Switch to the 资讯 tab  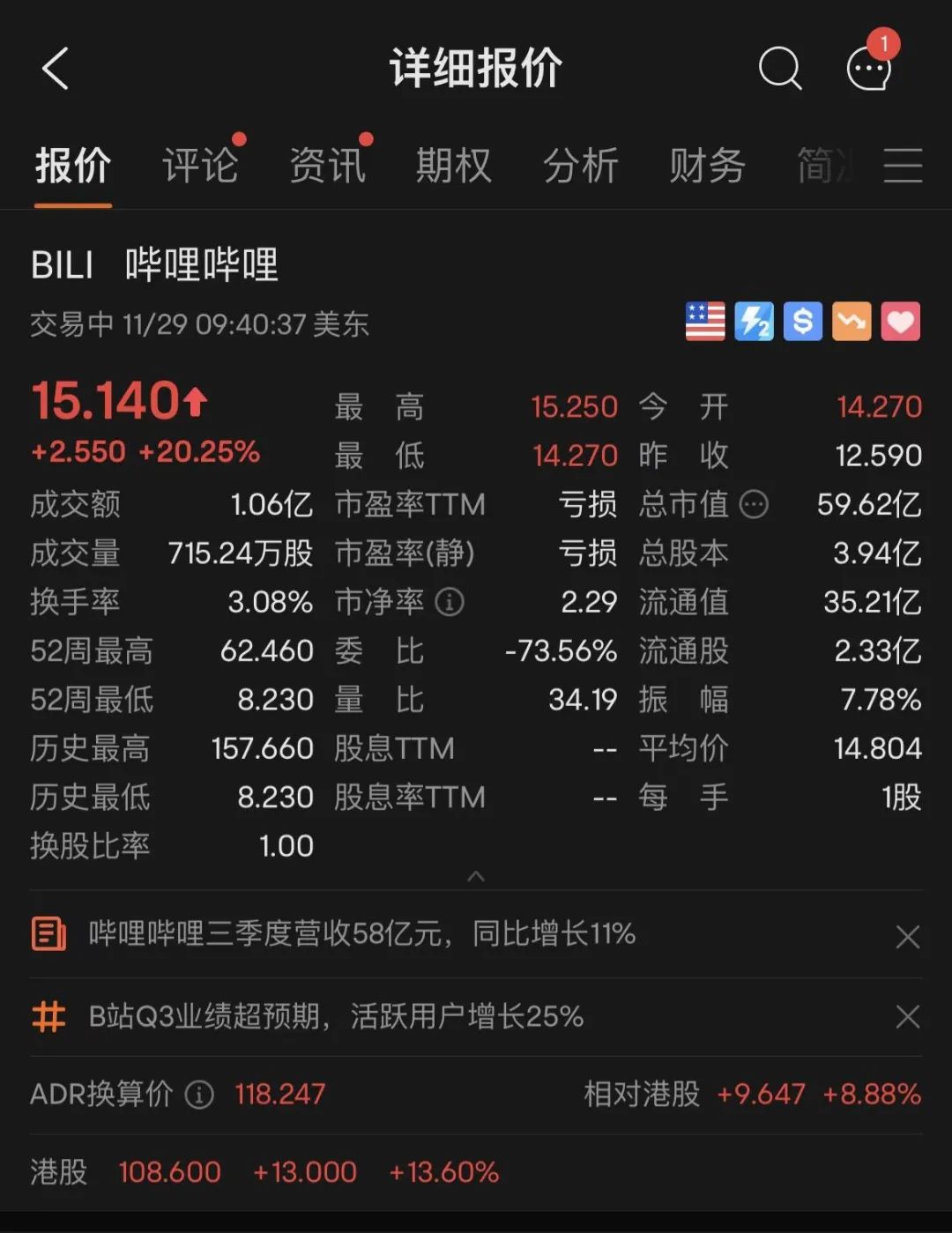click(327, 166)
